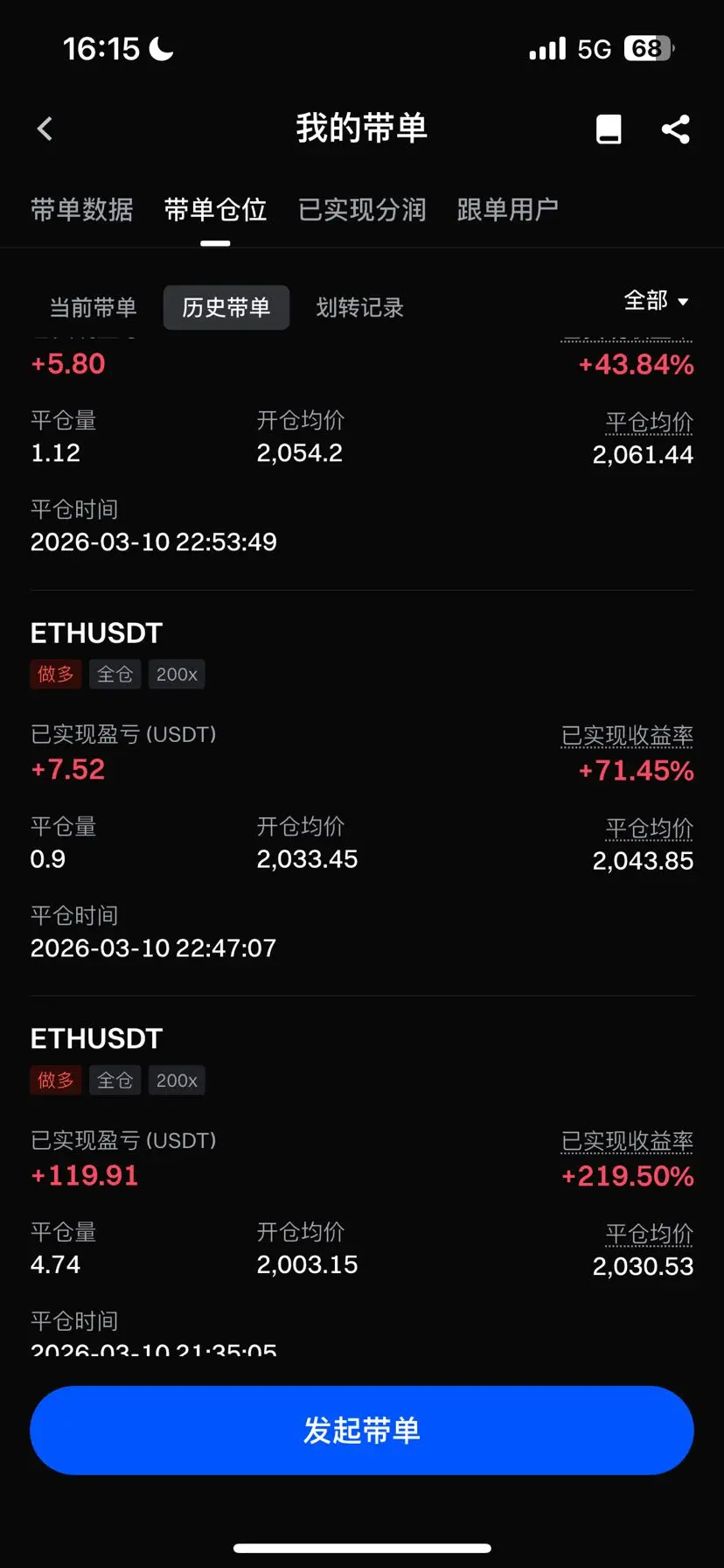Select the 当前带单 sub-tab
The height and width of the screenshot is (1568, 724).
(x=93, y=308)
